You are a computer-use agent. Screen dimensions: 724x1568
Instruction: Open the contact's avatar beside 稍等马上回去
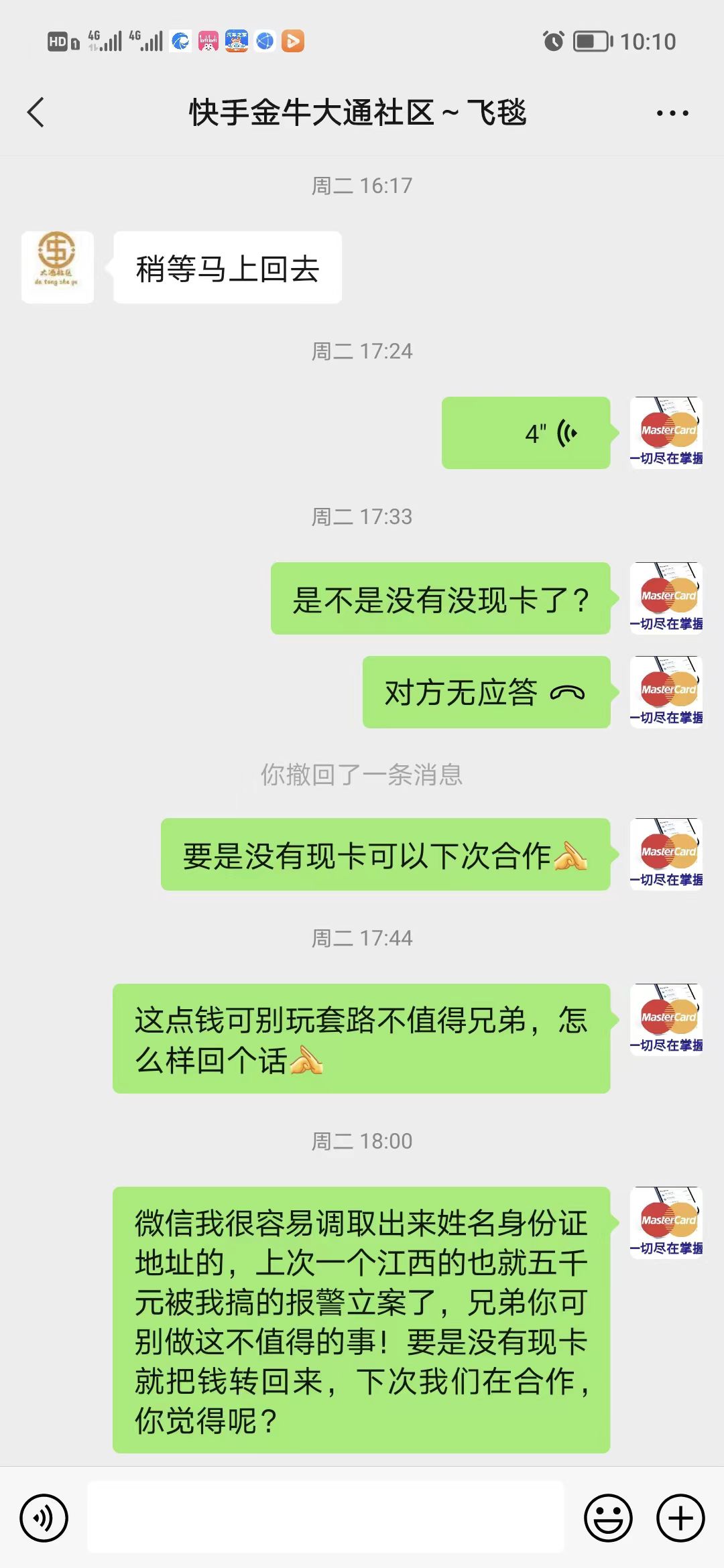58,267
